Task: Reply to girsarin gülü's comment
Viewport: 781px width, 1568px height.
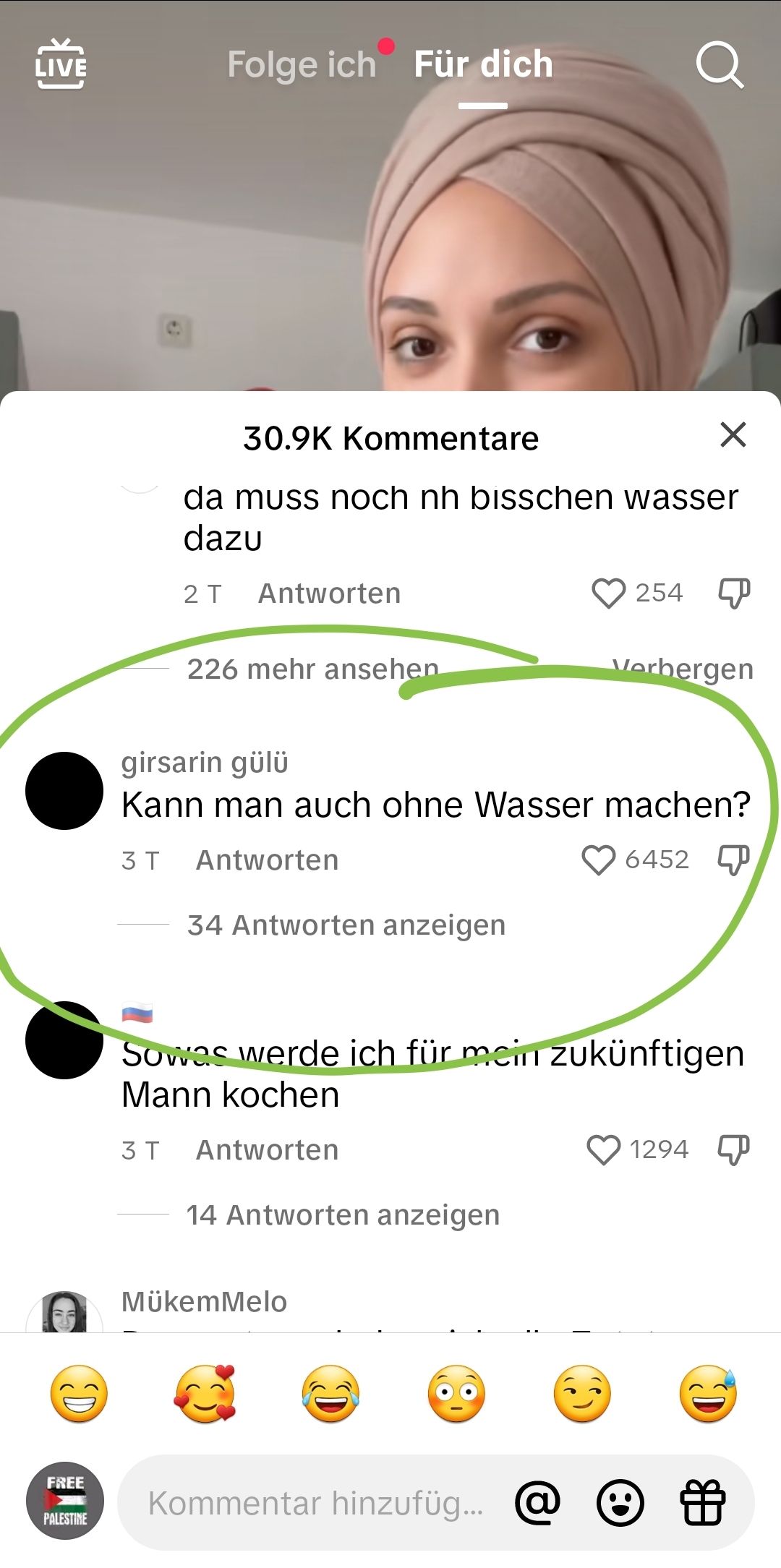Action: click(267, 860)
